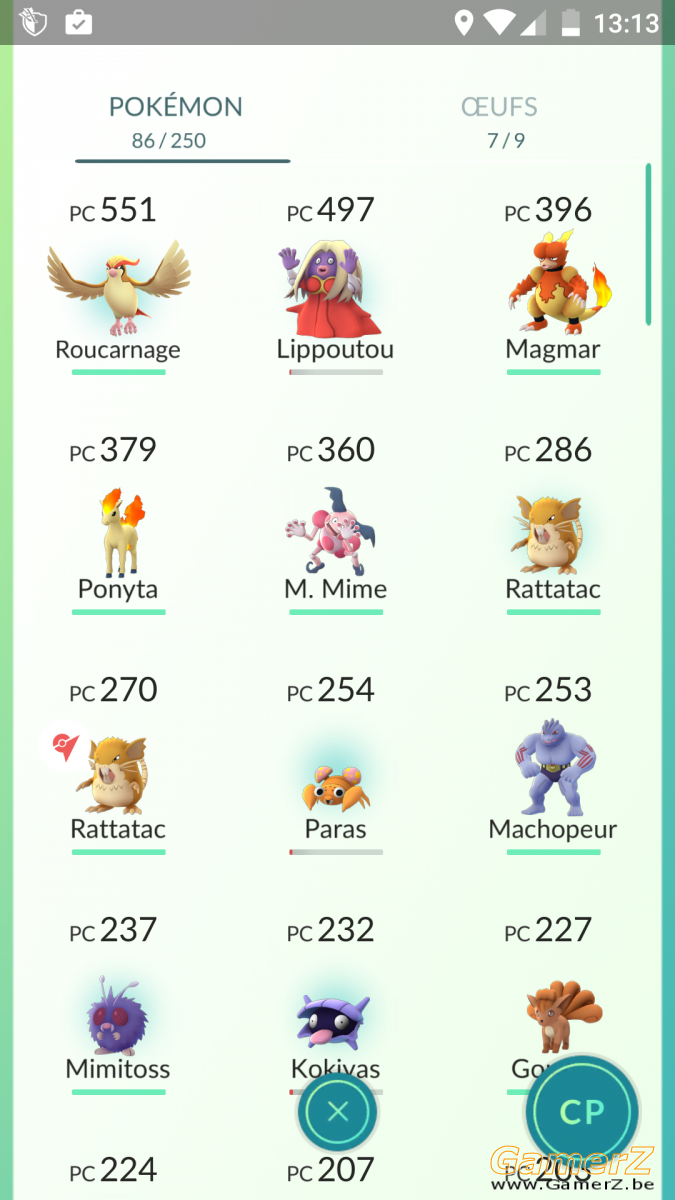Change sorting with the CP button
The width and height of the screenshot is (675, 1200).
[x=583, y=1112]
